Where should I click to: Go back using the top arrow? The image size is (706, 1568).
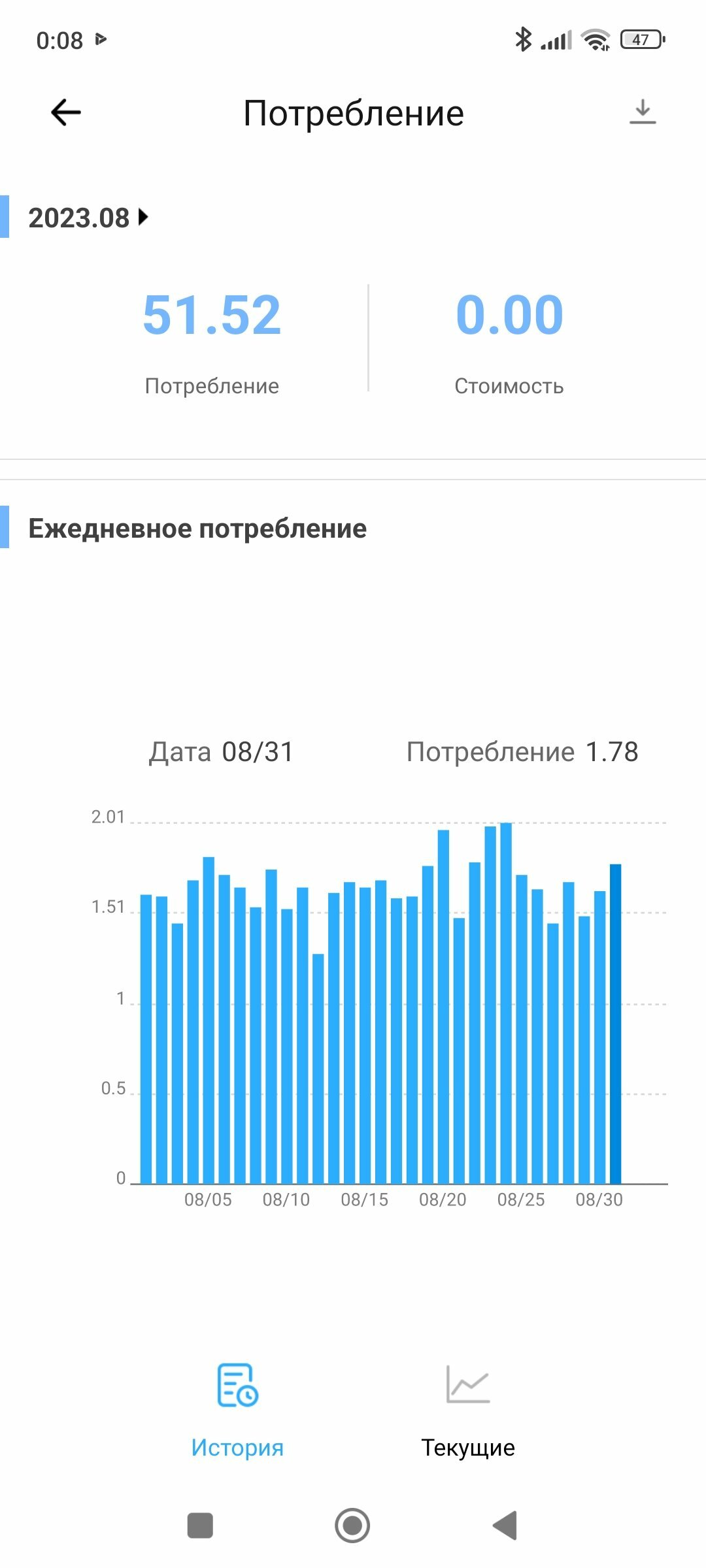click(66, 112)
